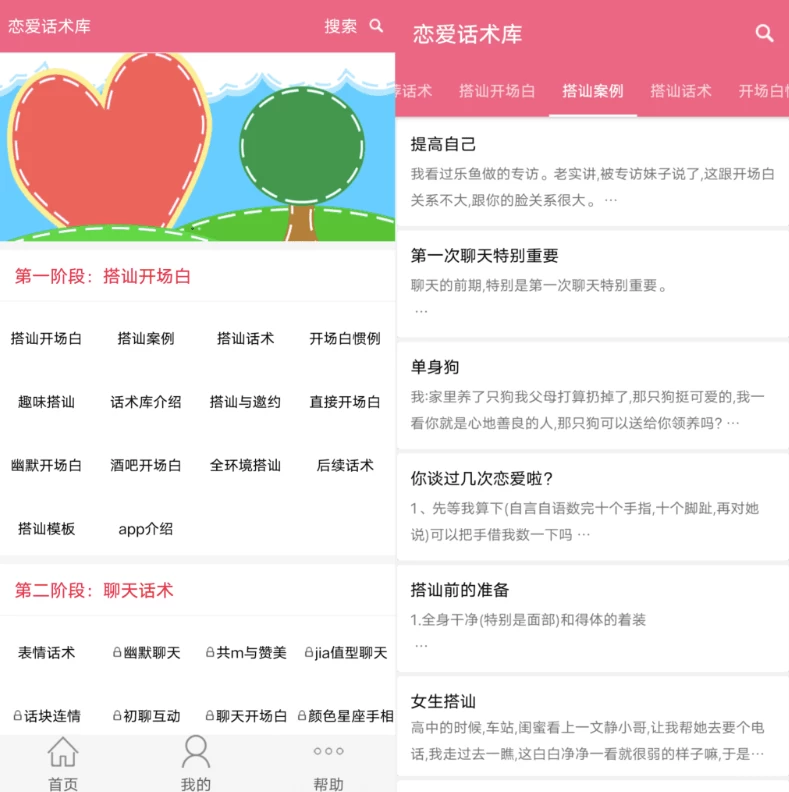Viewport: 789px width, 792px height.
Task: Switch to the 我的 tab
Action: click(x=196, y=765)
